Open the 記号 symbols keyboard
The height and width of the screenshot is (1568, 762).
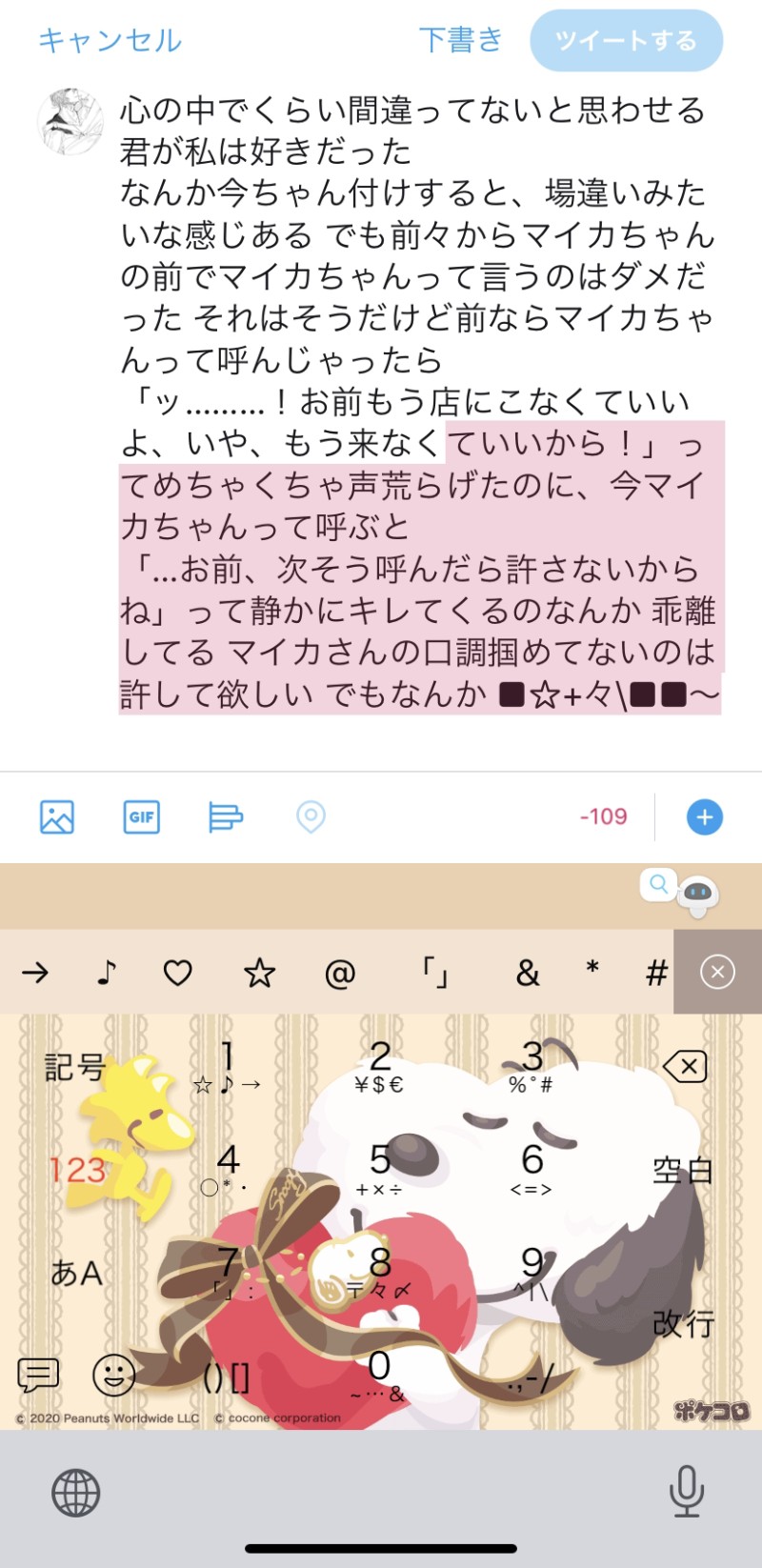tap(74, 1067)
